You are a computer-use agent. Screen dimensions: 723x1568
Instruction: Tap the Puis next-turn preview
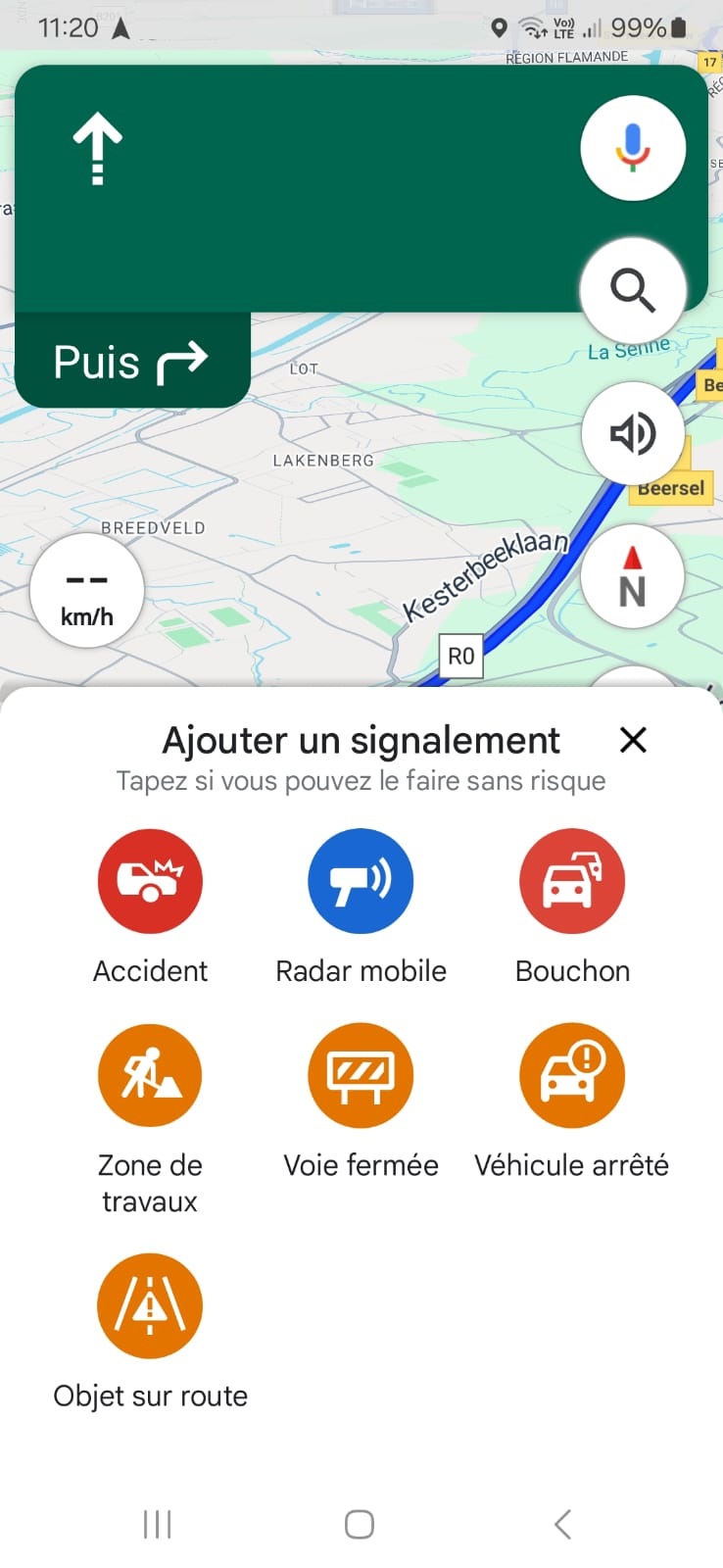(131, 362)
